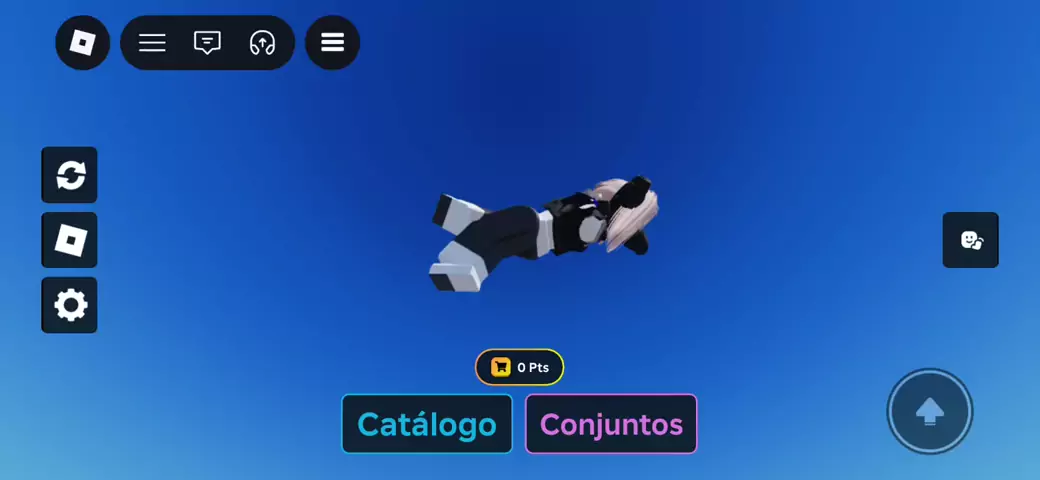
Task: Tap the headphones voice icon
Action: click(262, 43)
